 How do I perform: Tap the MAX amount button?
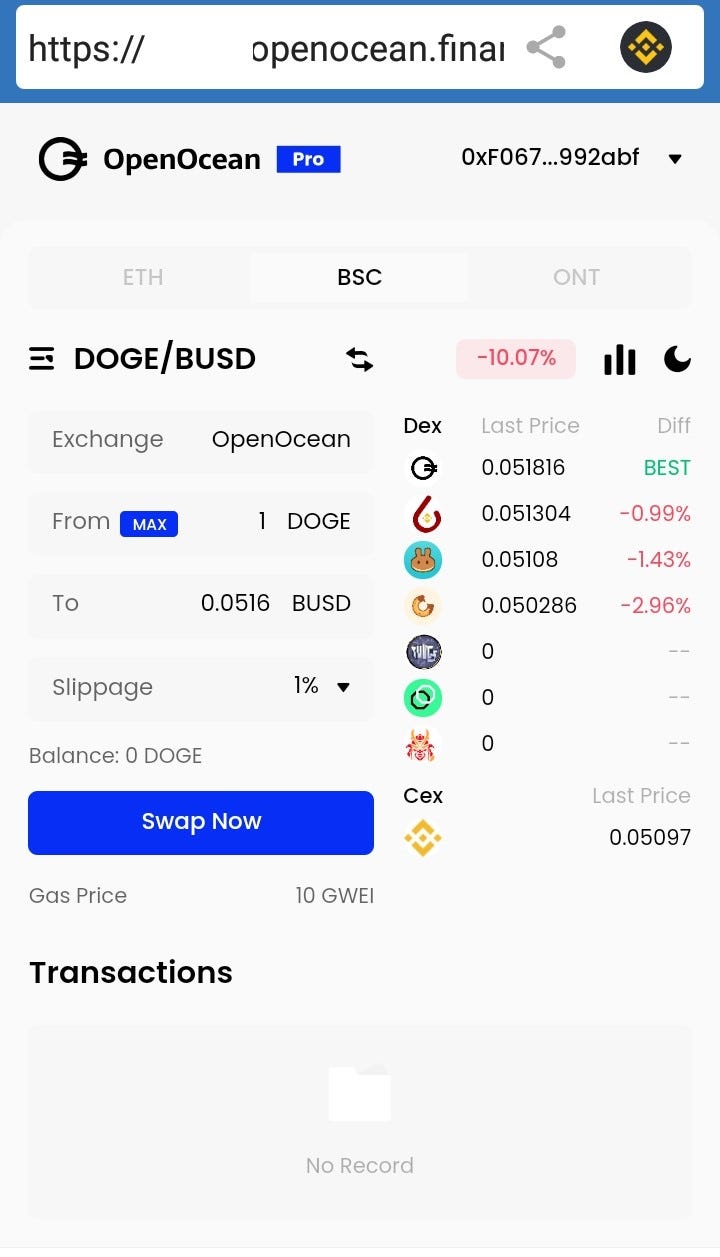(x=149, y=524)
